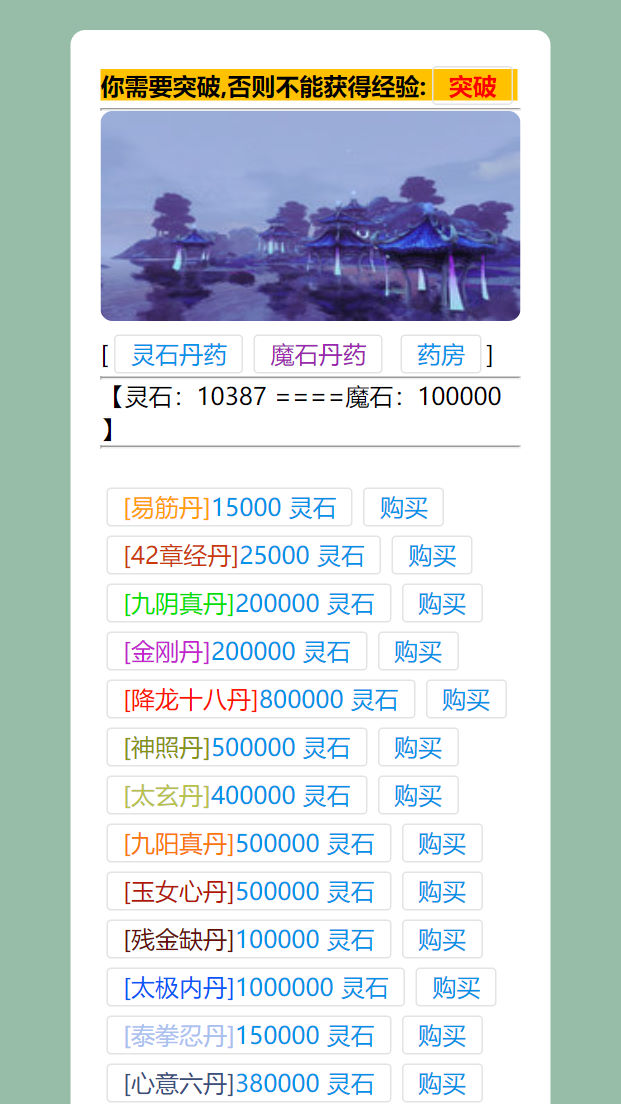Tap 购买 next to 心意六丹
621x1104 pixels.
(x=442, y=1083)
